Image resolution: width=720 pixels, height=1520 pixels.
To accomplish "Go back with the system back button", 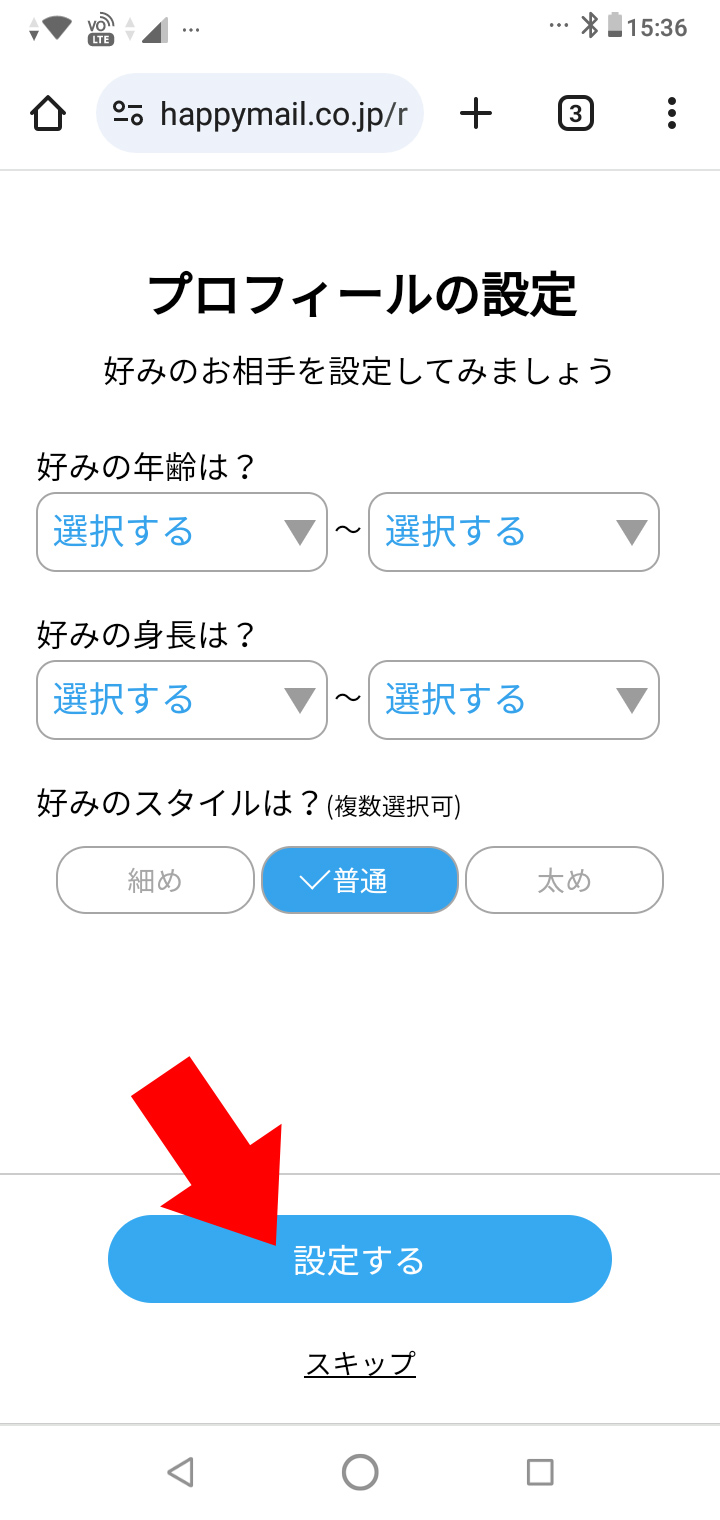I will click(180, 1472).
